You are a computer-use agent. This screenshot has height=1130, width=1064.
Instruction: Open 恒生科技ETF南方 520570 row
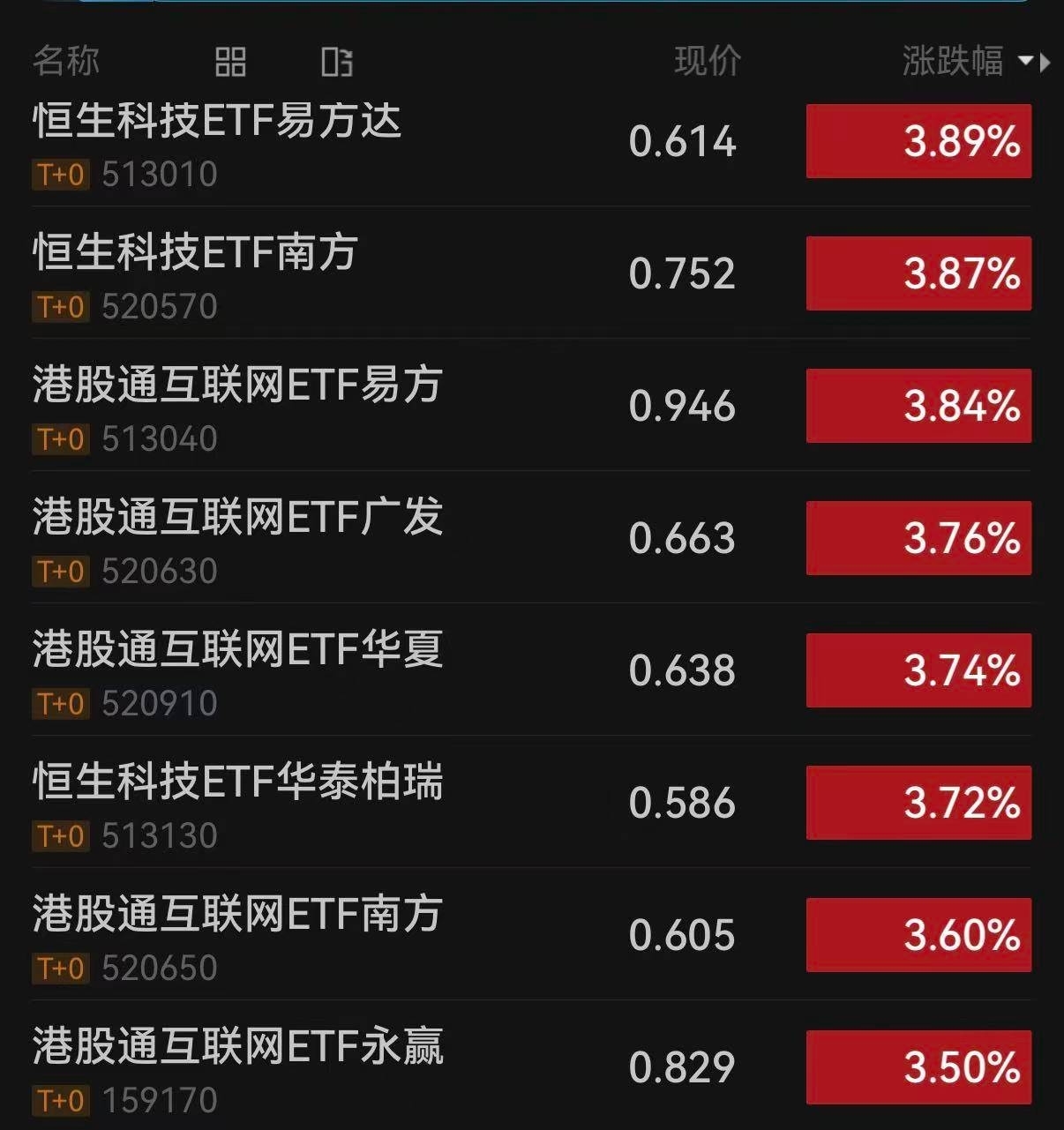tap(531, 273)
